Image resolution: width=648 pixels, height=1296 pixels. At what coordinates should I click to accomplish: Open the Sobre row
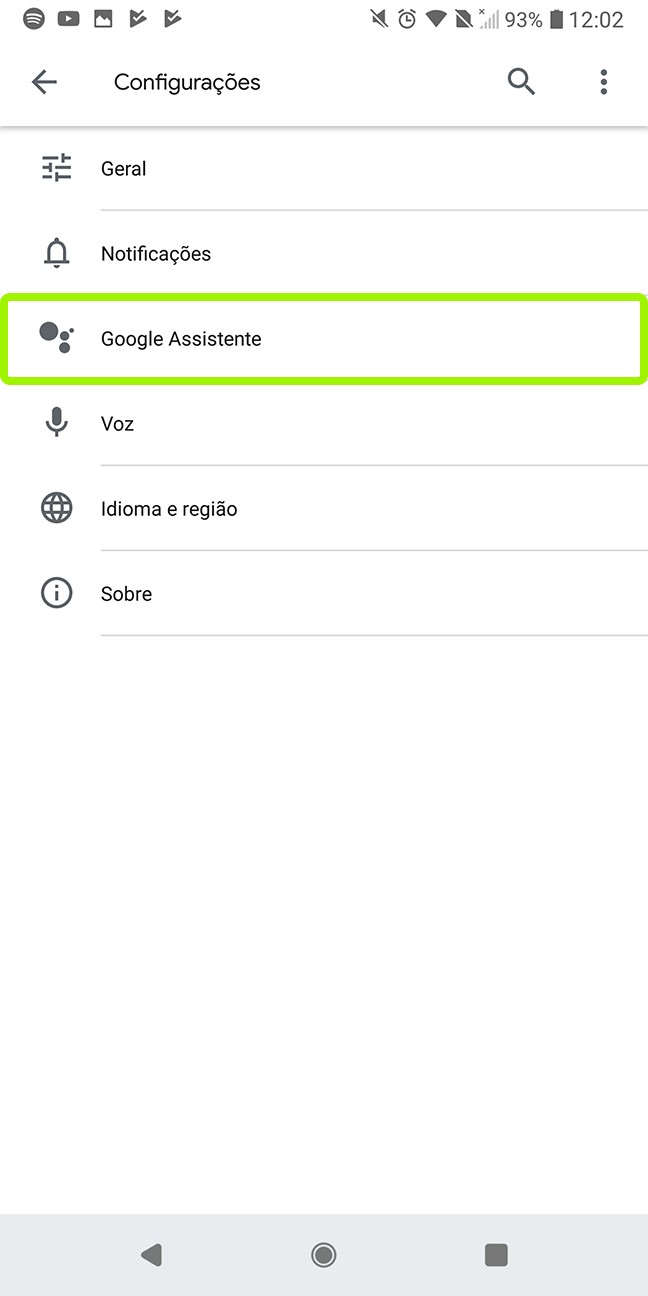tap(324, 594)
